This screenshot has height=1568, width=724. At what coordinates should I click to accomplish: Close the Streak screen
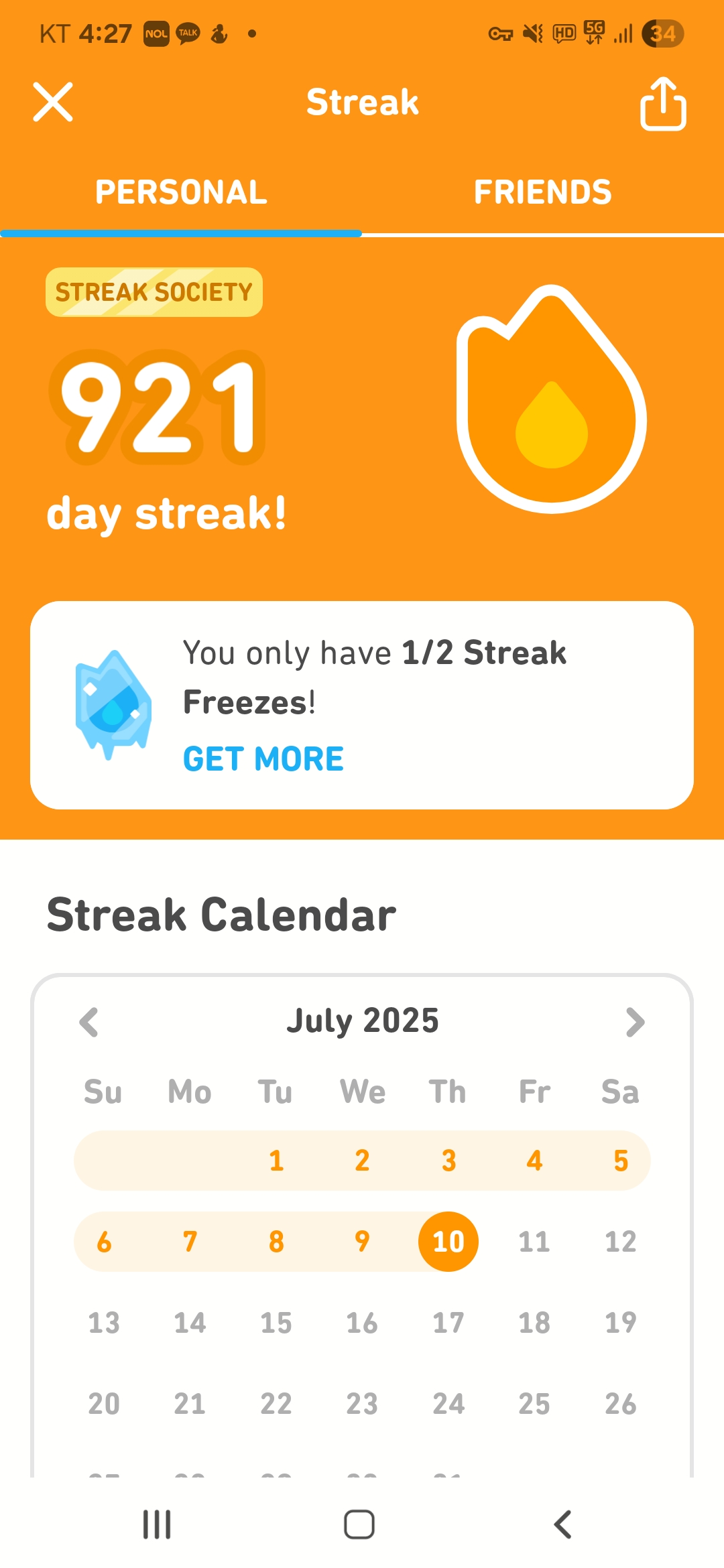tap(53, 102)
